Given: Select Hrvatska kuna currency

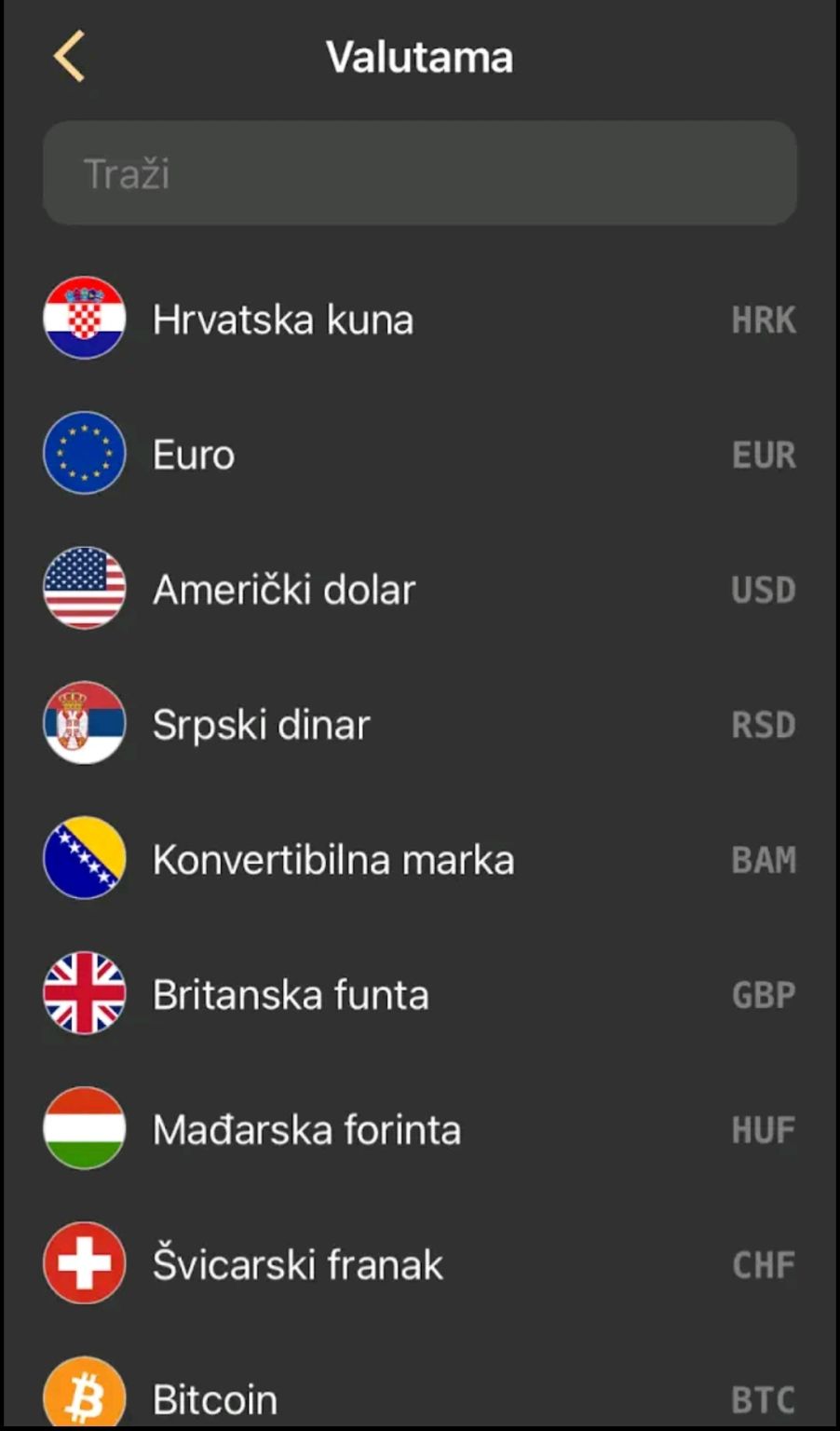Looking at the screenshot, I should pos(420,319).
